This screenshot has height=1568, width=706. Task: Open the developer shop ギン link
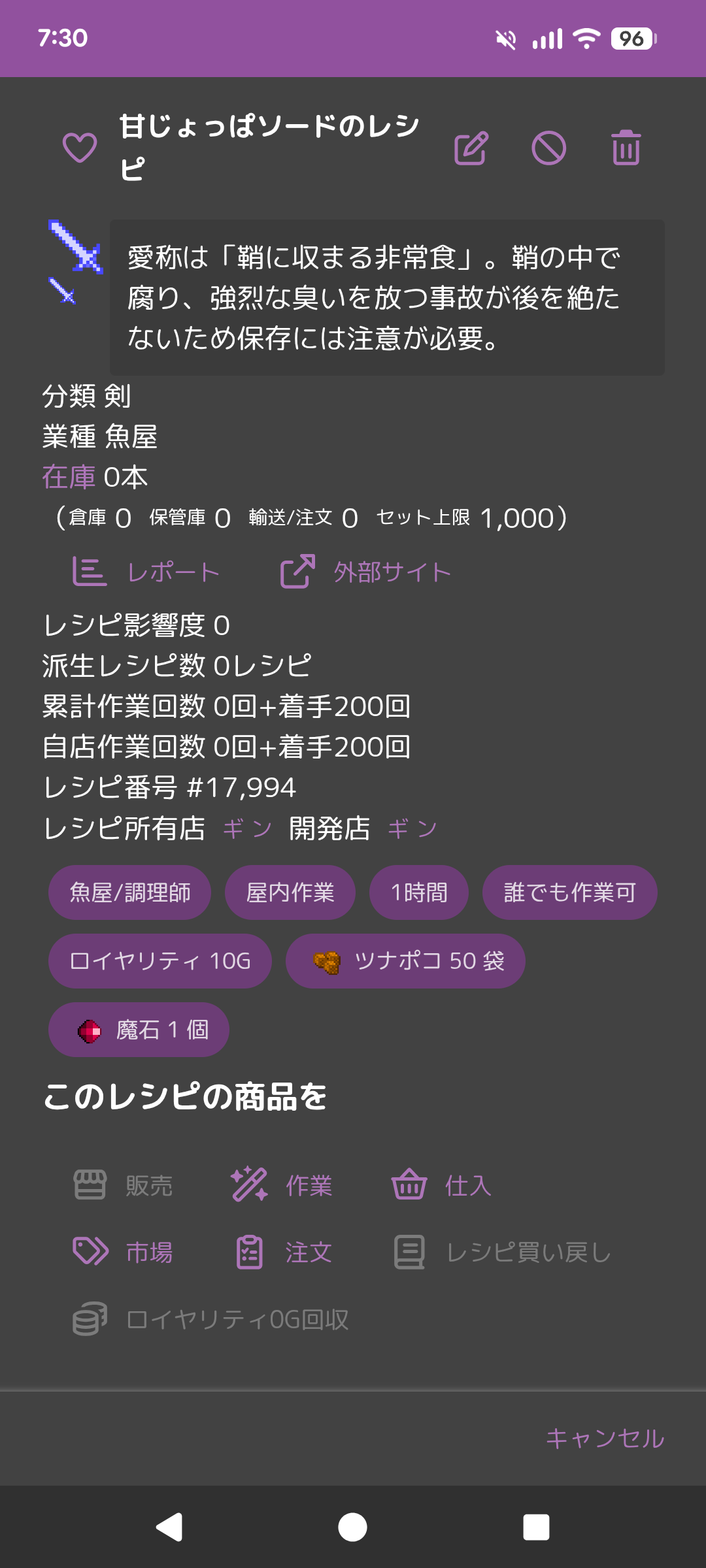412,828
